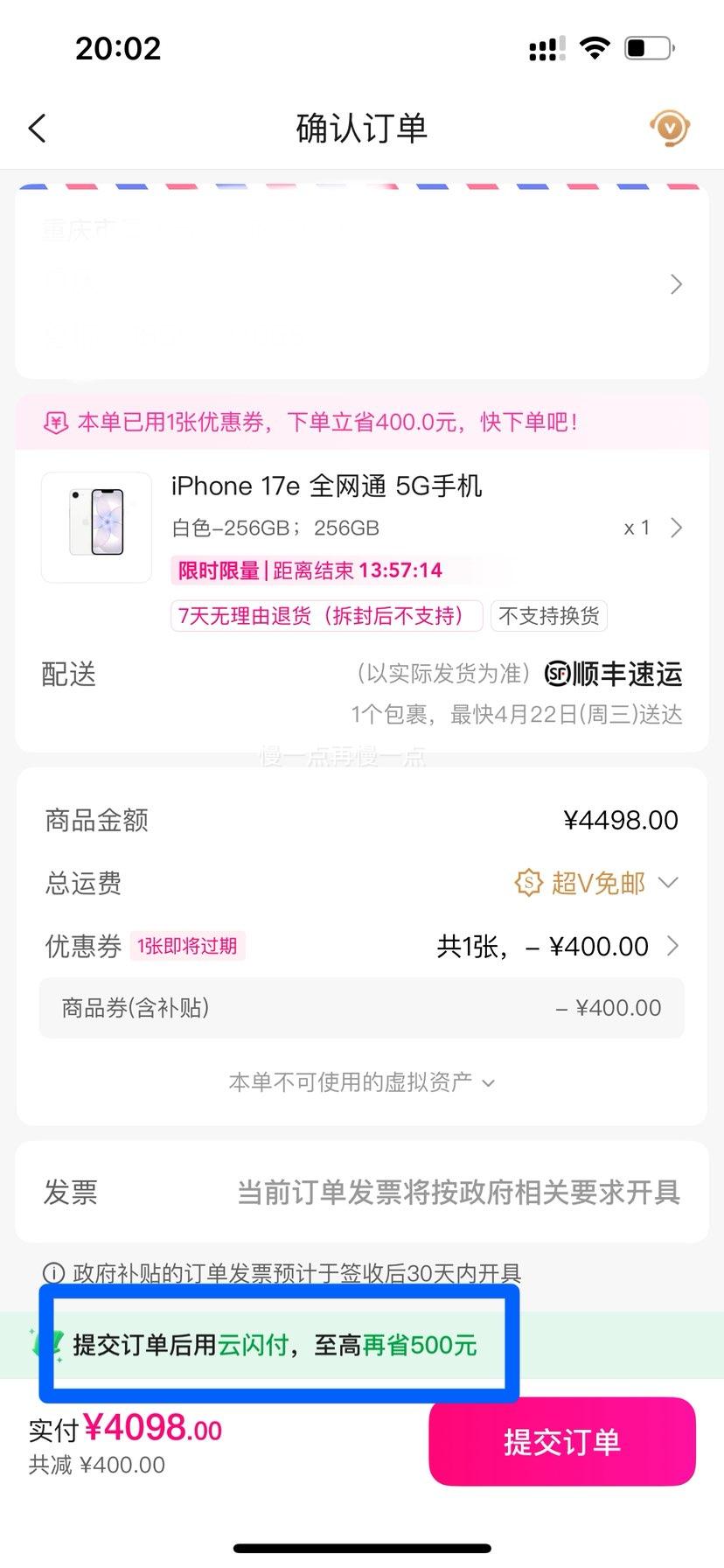724x1568 pixels.
Task: Open product options via the x1 chevron
Action: pos(675,527)
